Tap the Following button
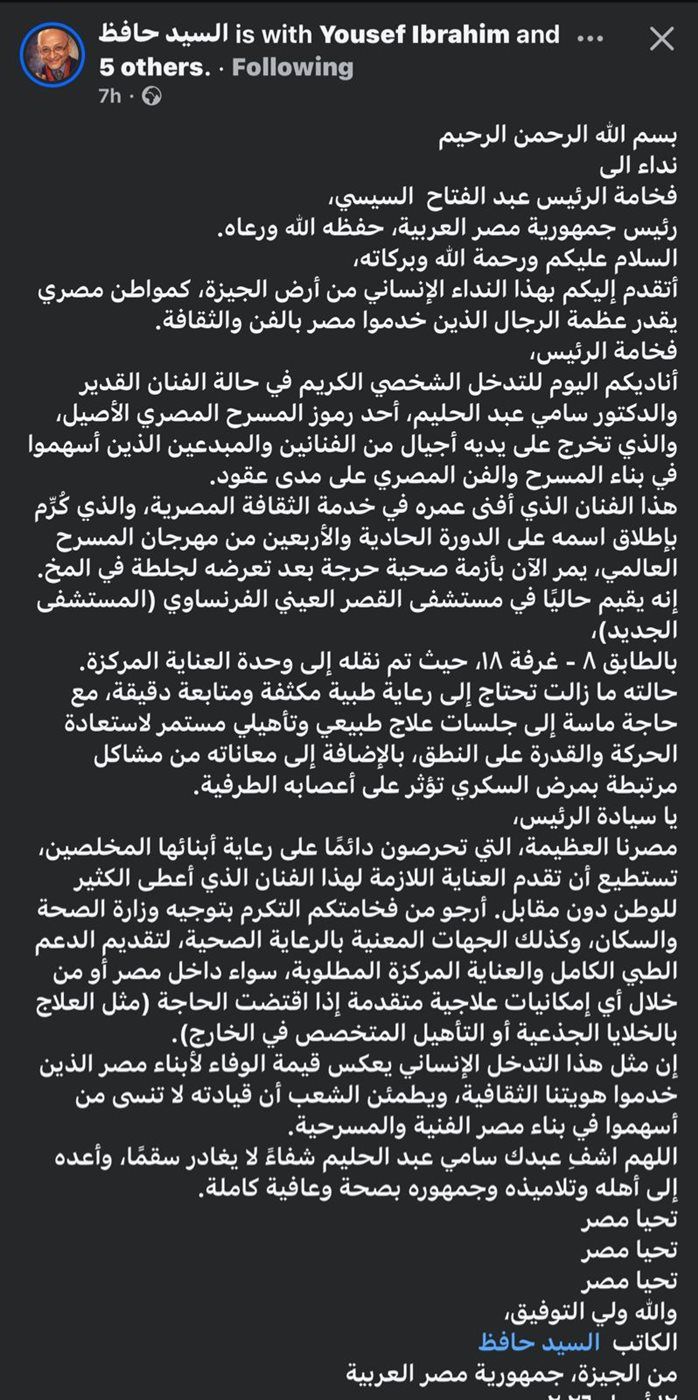 click(293, 68)
